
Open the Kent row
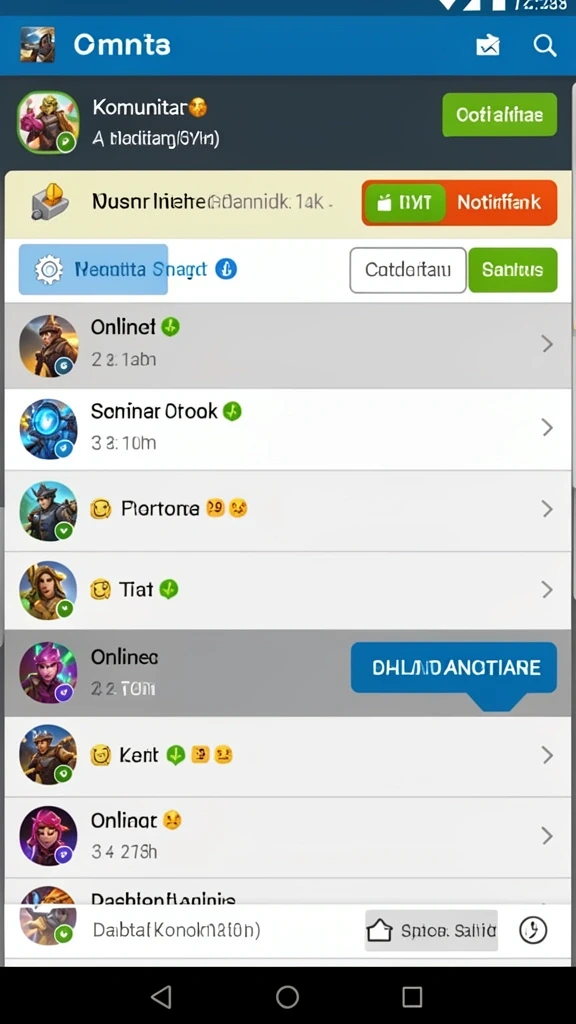288,756
